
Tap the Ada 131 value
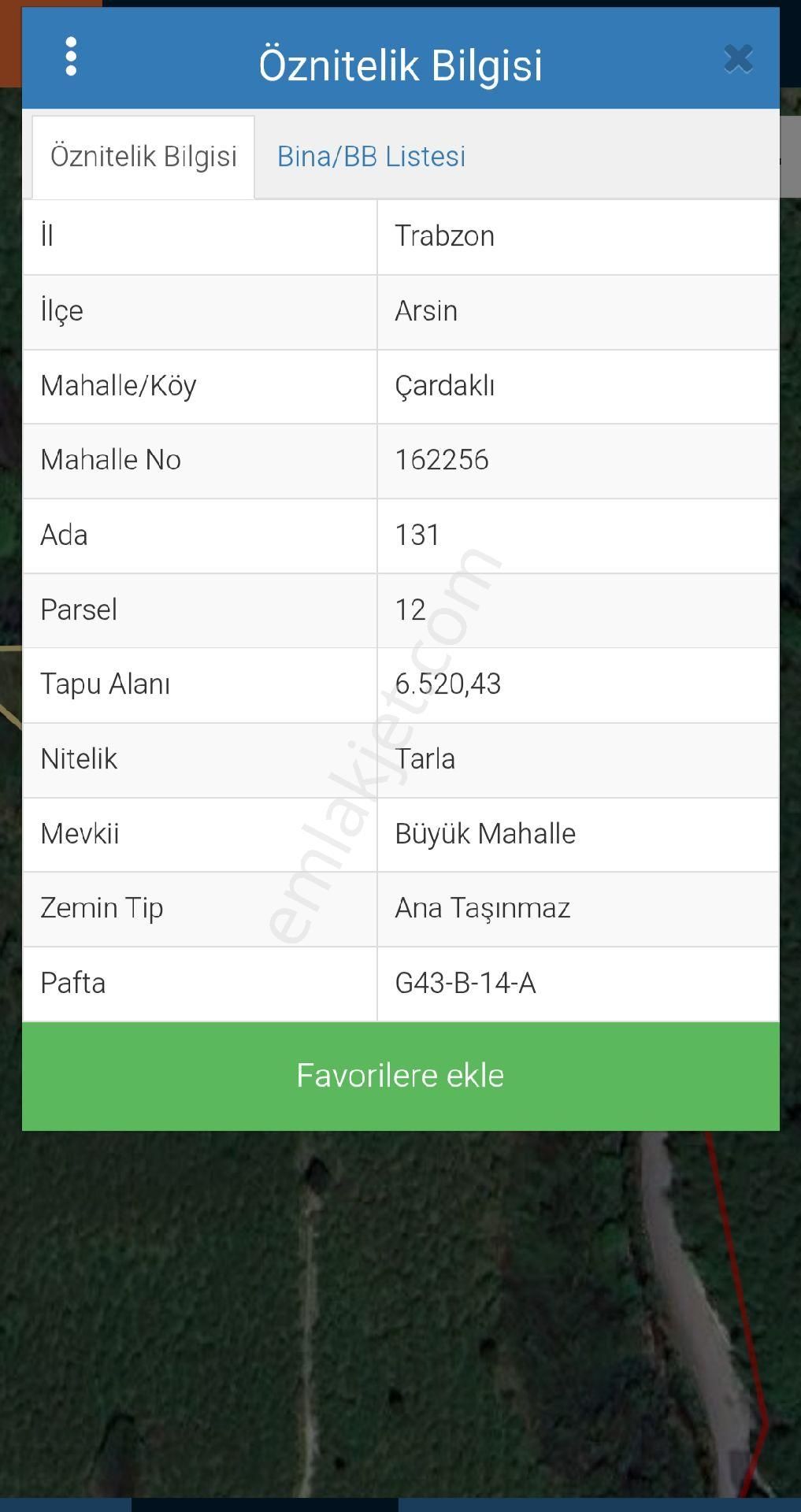[418, 535]
